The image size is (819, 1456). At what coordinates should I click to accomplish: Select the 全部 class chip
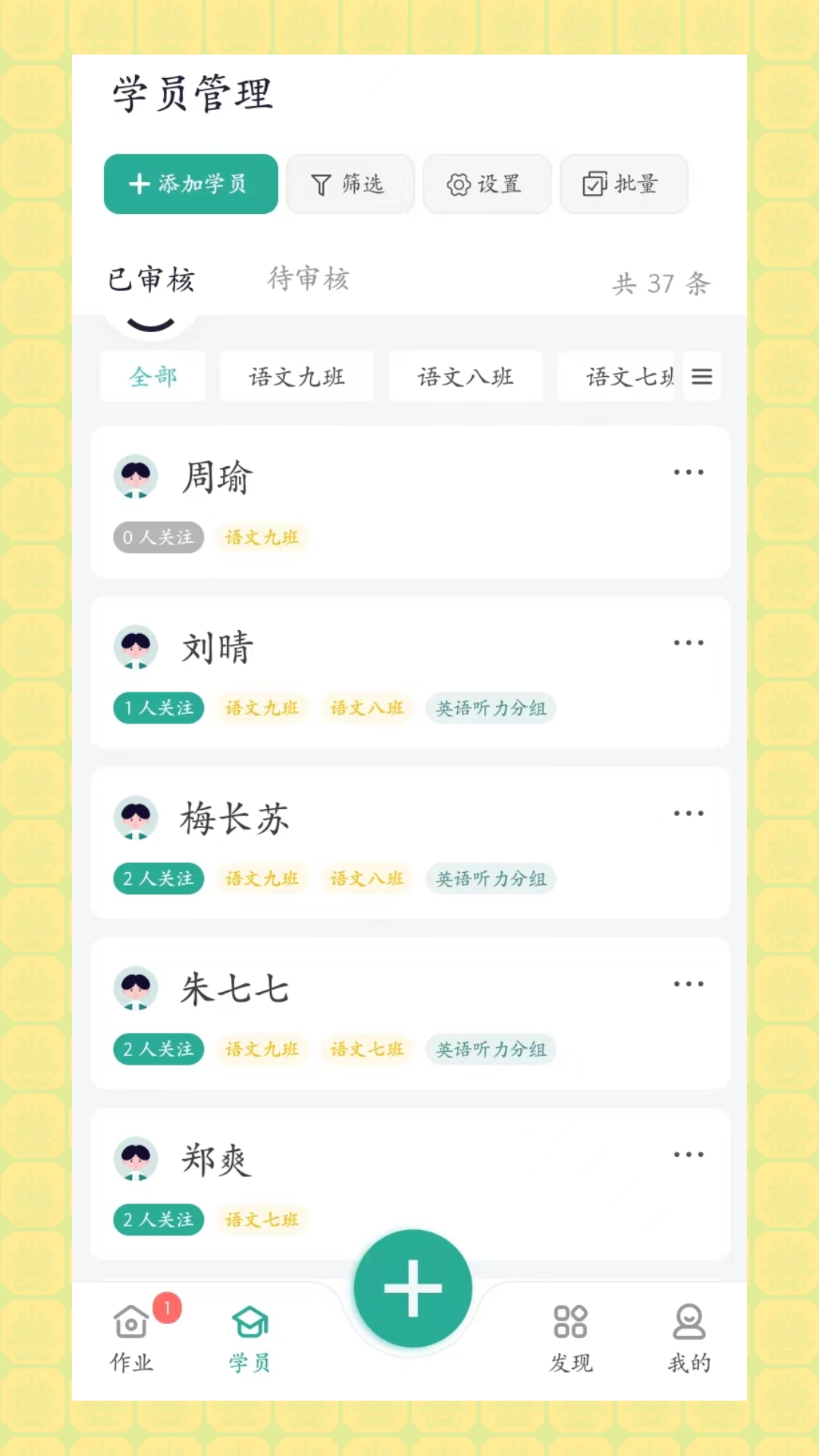point(153,376)
